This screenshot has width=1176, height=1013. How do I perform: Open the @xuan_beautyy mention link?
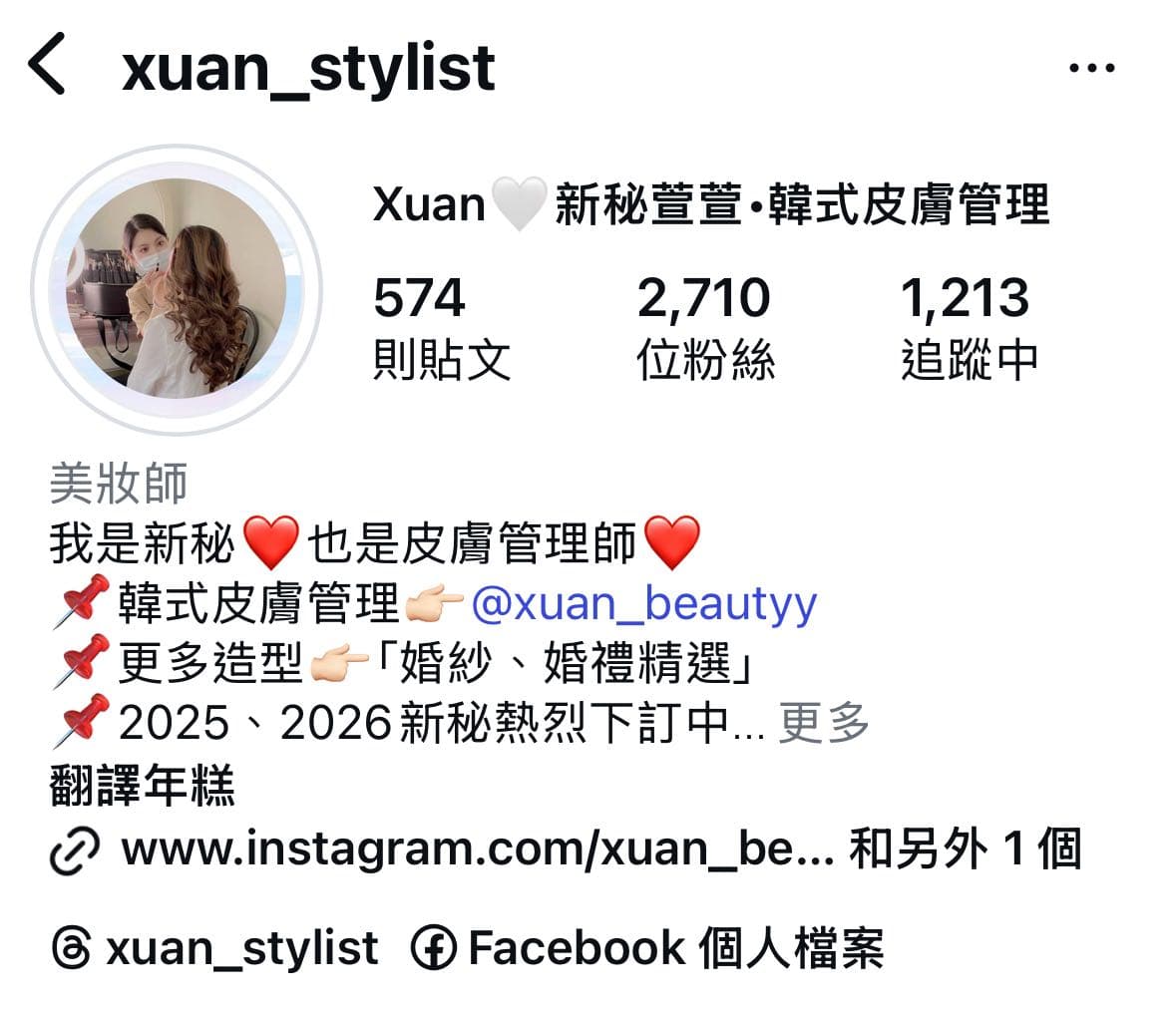[643, 604]
